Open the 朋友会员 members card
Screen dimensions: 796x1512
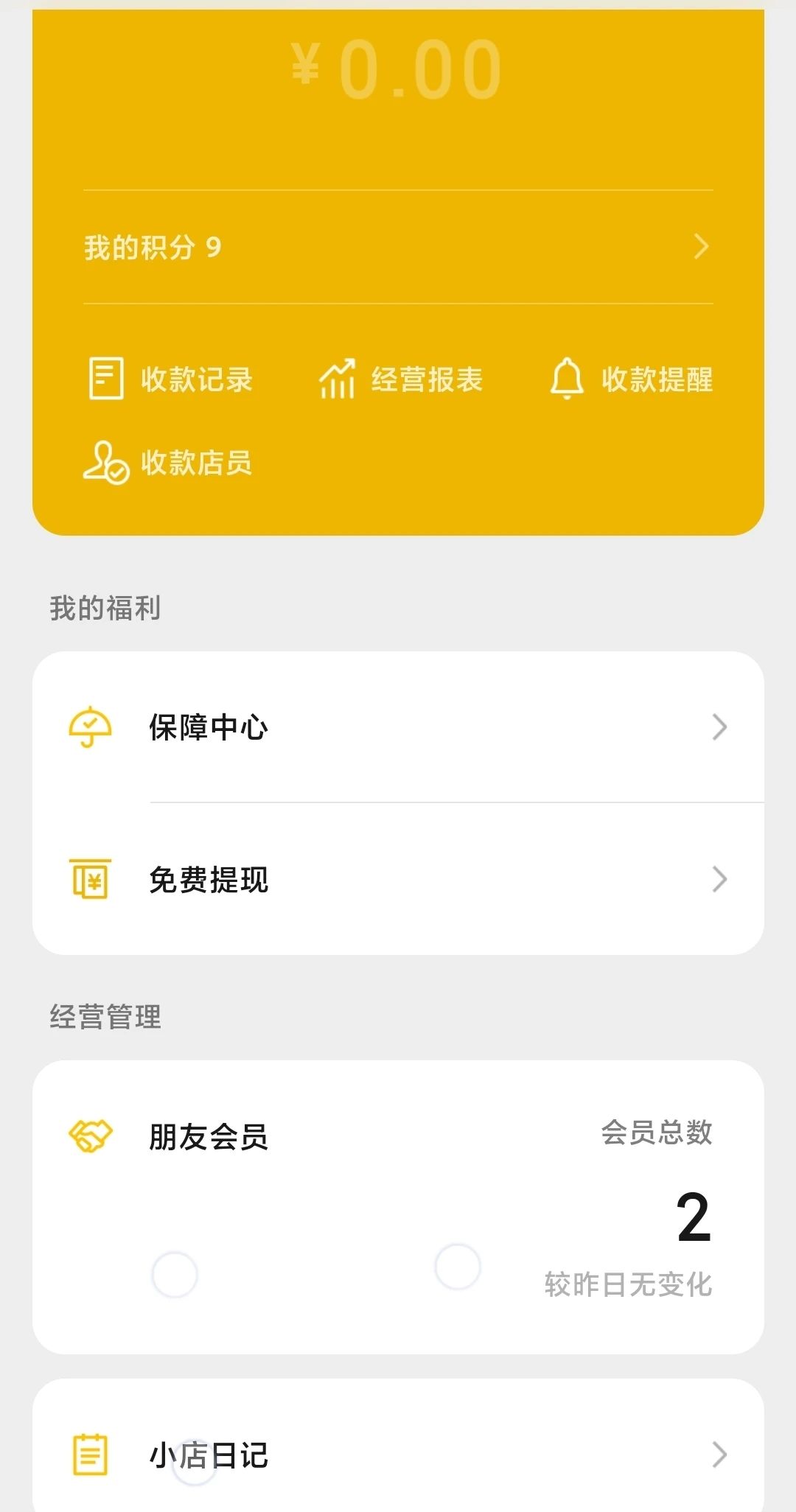pos(398,1207)
